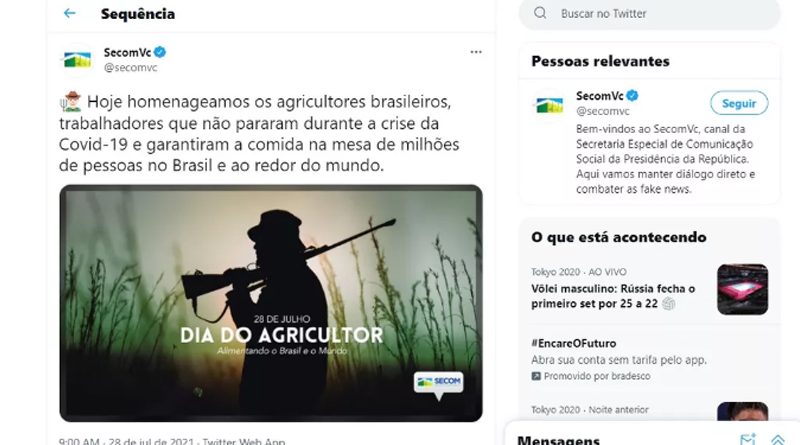Open the SecomVc profile in Pessoas relevantes
The height and width of the screenshot is (445, 800).
tap(600, 96)
